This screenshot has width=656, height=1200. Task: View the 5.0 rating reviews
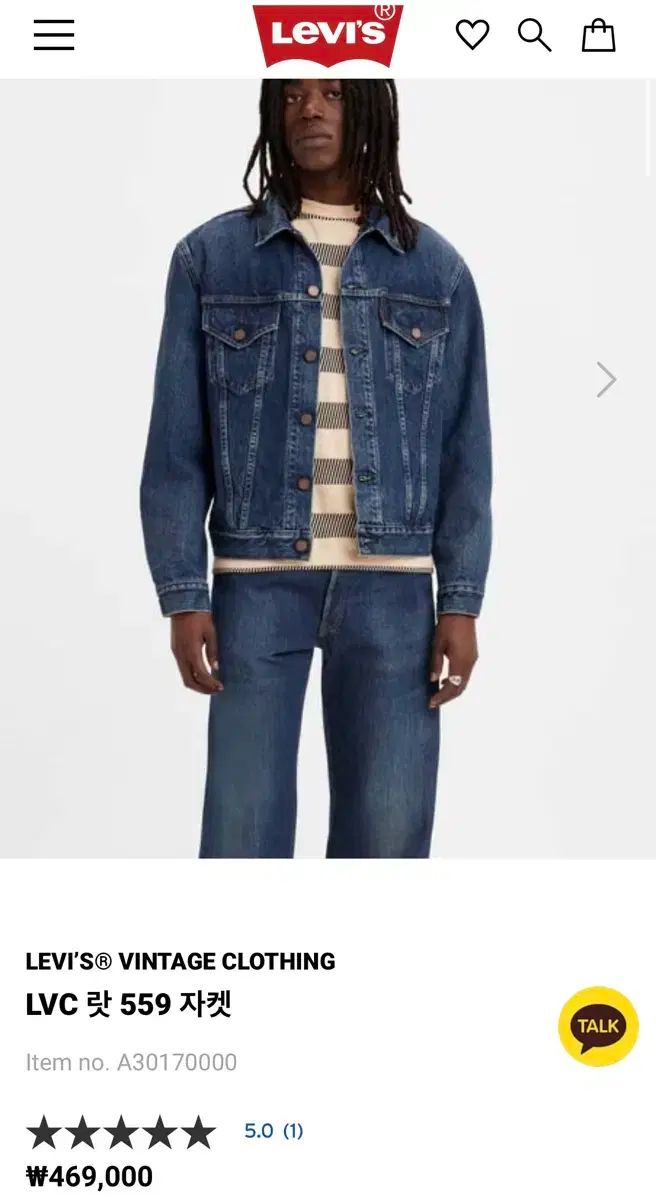(273, 1131)
